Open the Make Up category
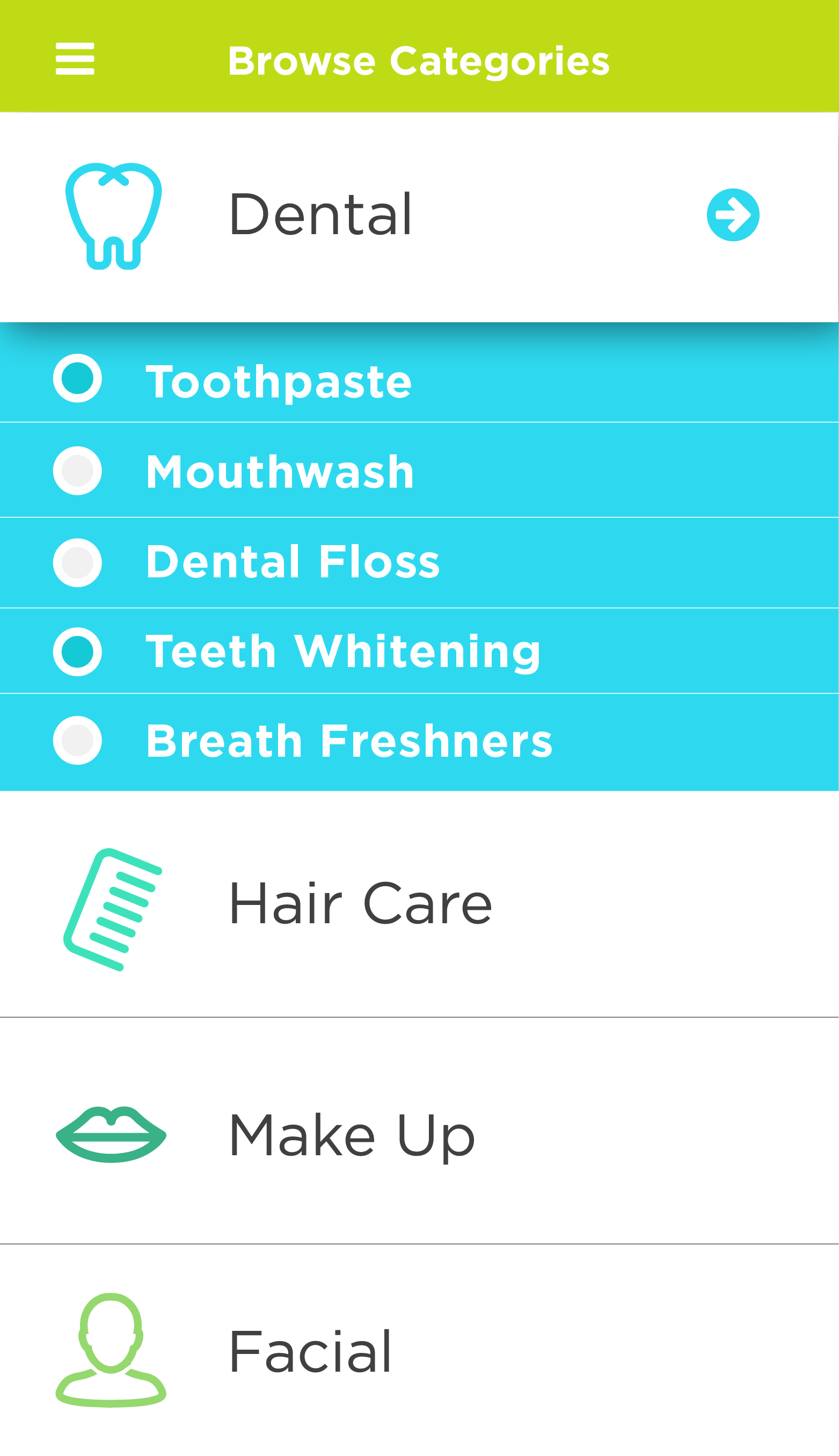 pos(419,1131)
